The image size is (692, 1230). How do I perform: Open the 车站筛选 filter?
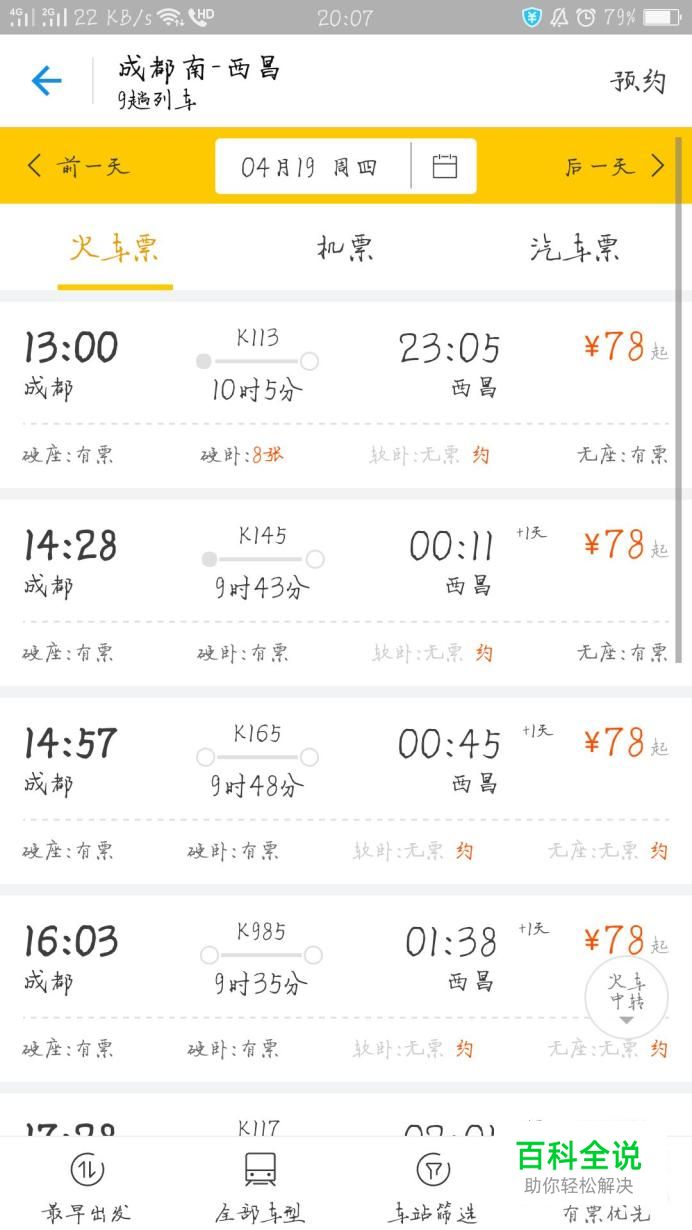433,1189
